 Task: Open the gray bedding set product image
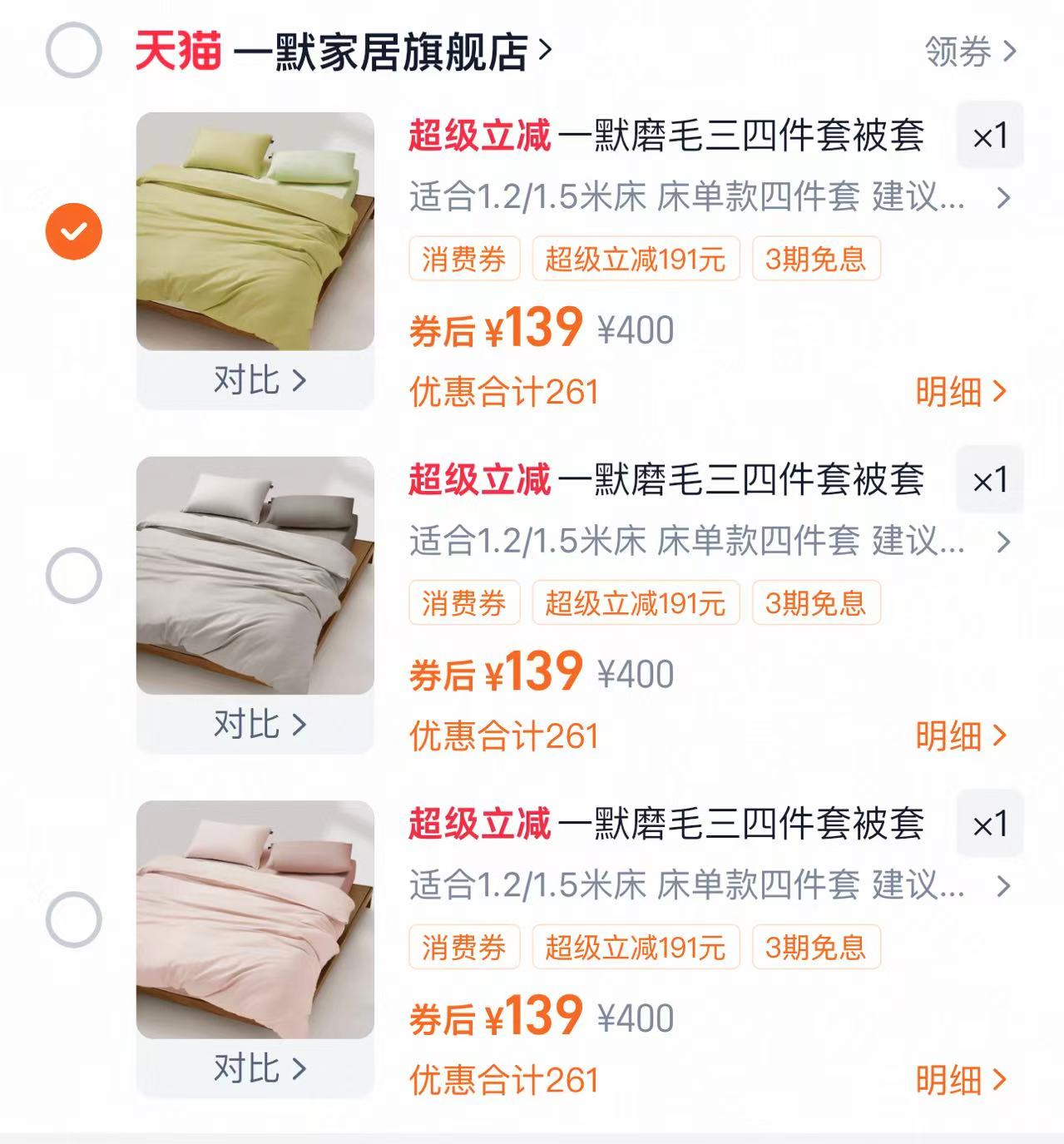coord(255,576)
